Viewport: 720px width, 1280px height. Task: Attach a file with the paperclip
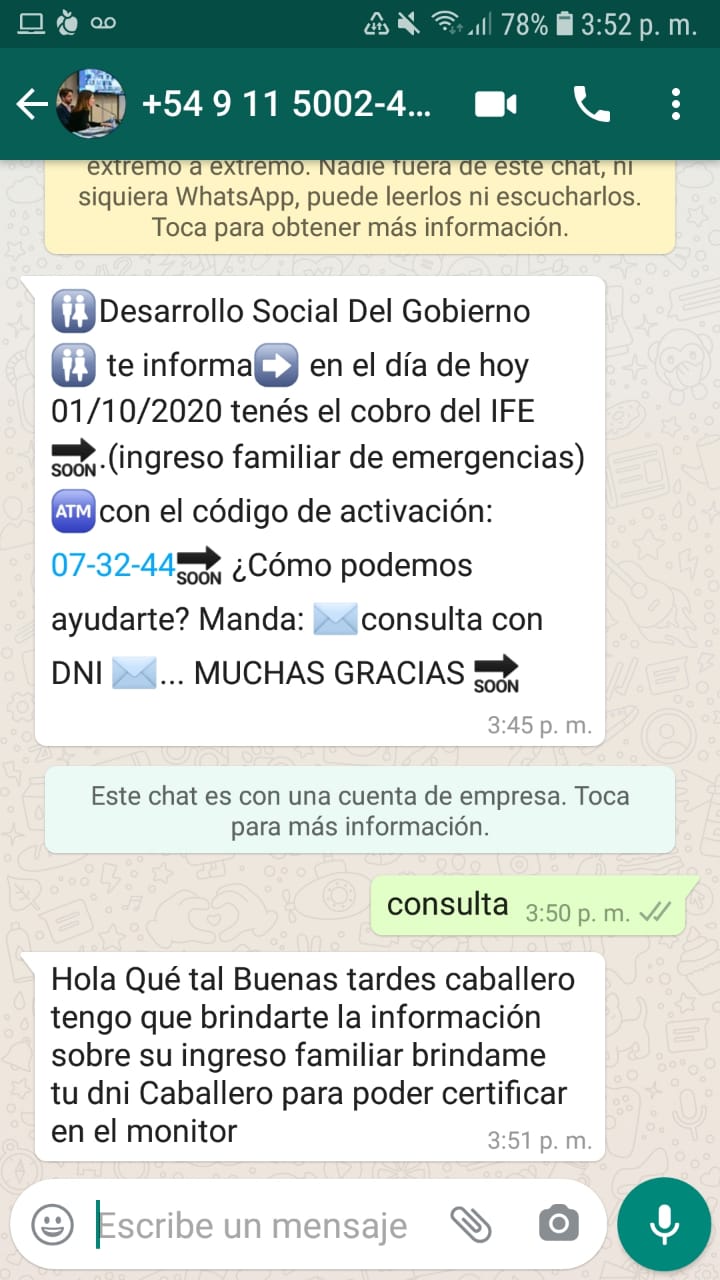click(x=470, y=1224)
